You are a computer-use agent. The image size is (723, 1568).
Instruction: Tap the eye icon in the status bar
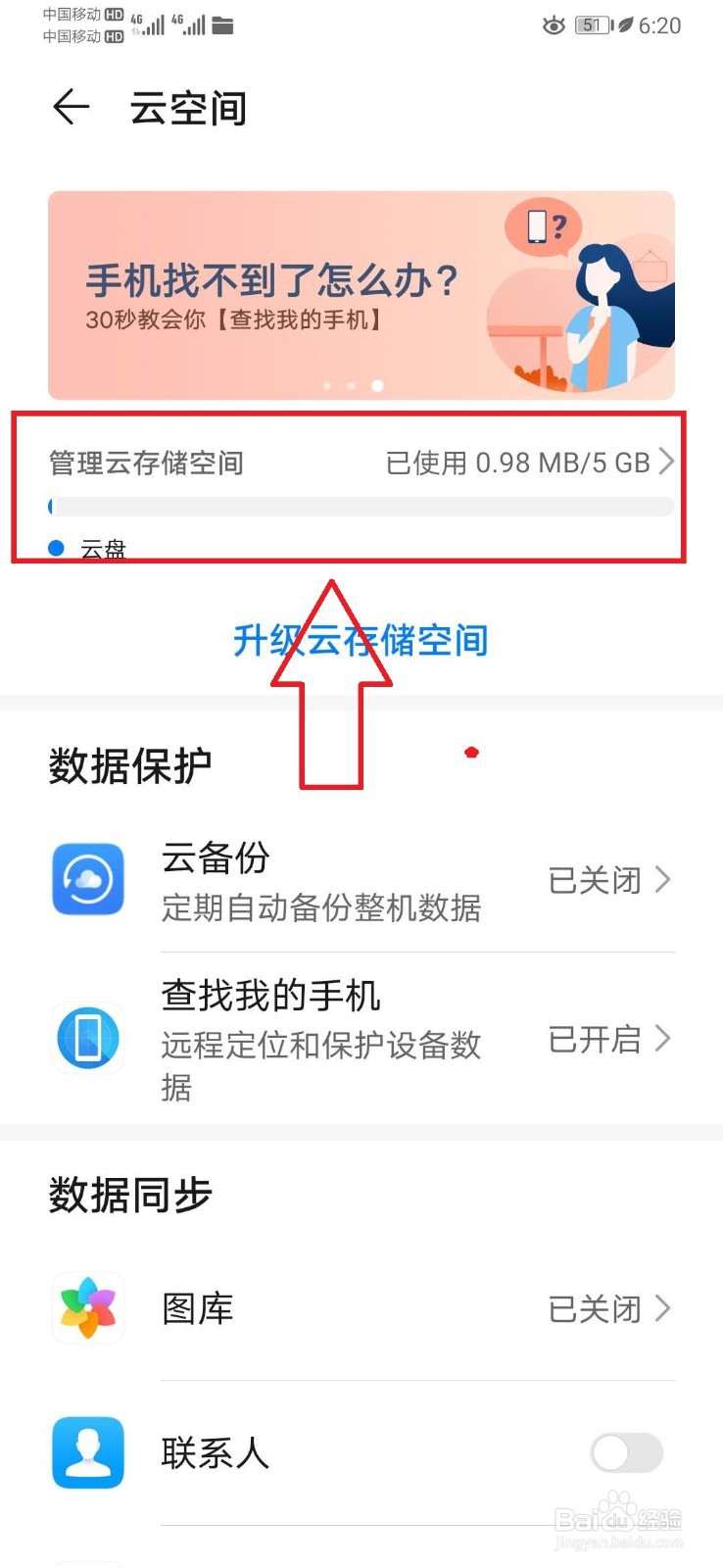pyautogui.click(x=554, y=25)
